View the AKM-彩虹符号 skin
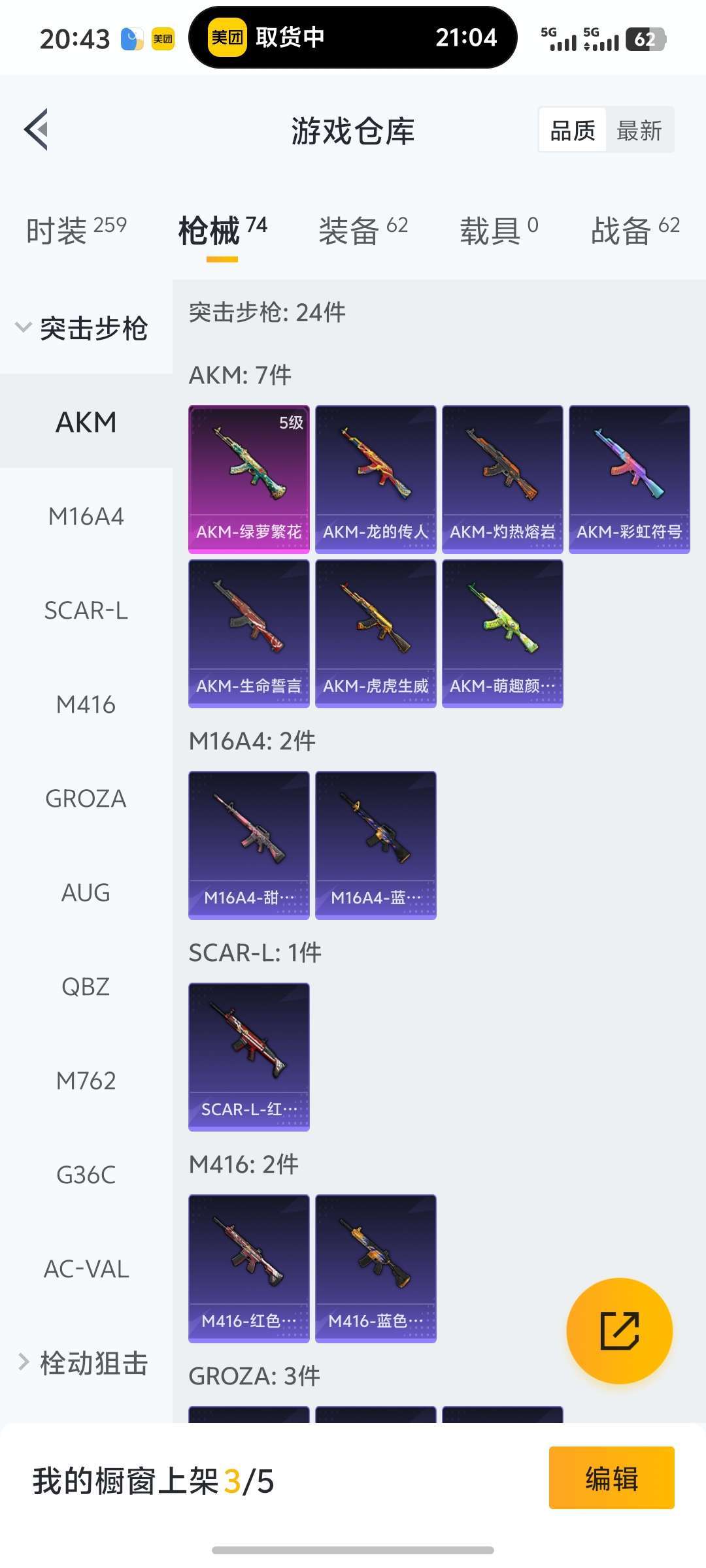Screen dimensions: 706x1568 click(x=630, y=479)
